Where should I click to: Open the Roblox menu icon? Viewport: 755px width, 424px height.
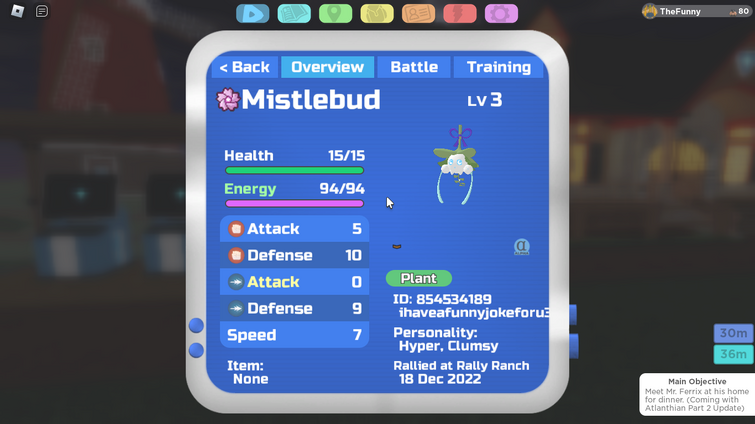[15, 11]
